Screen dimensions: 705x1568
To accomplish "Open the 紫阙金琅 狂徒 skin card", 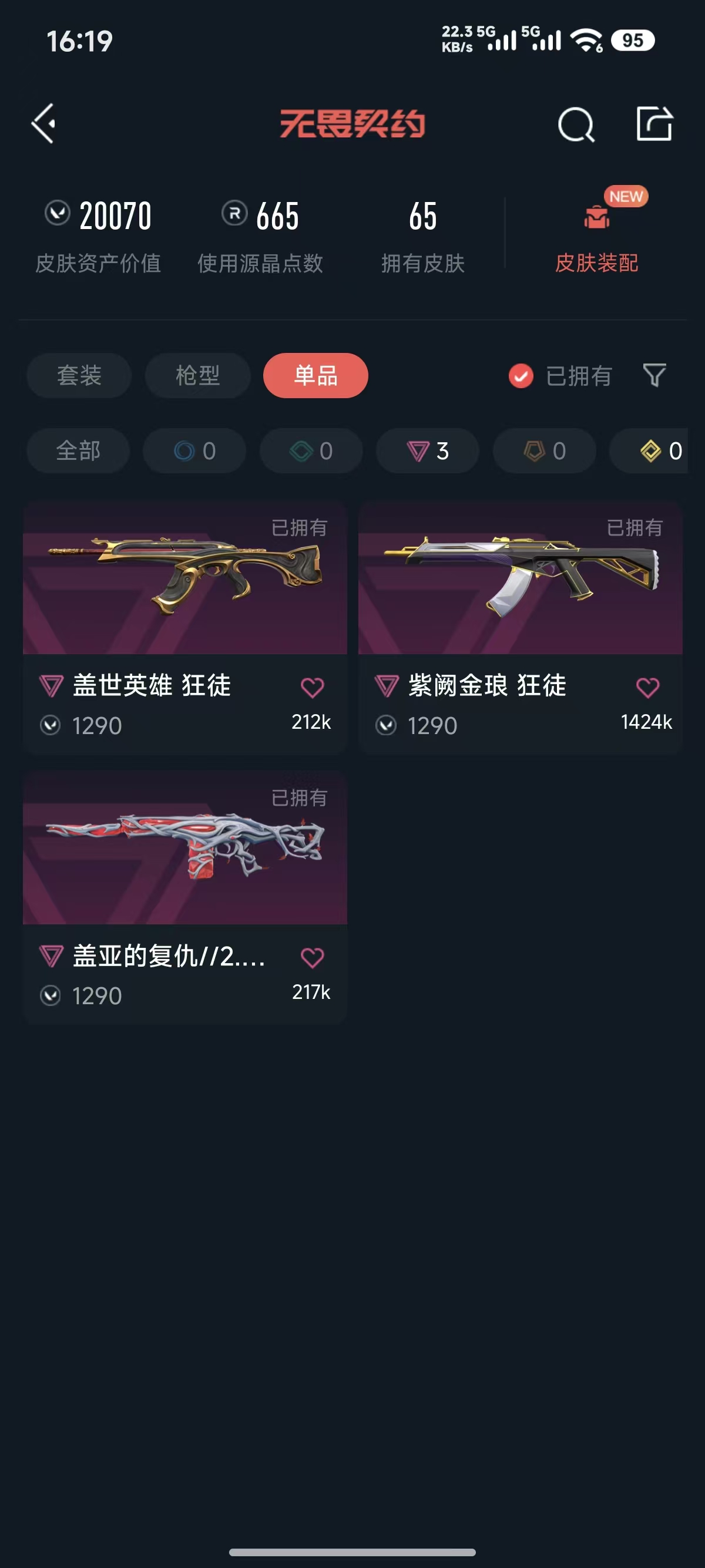I will 521,628.
